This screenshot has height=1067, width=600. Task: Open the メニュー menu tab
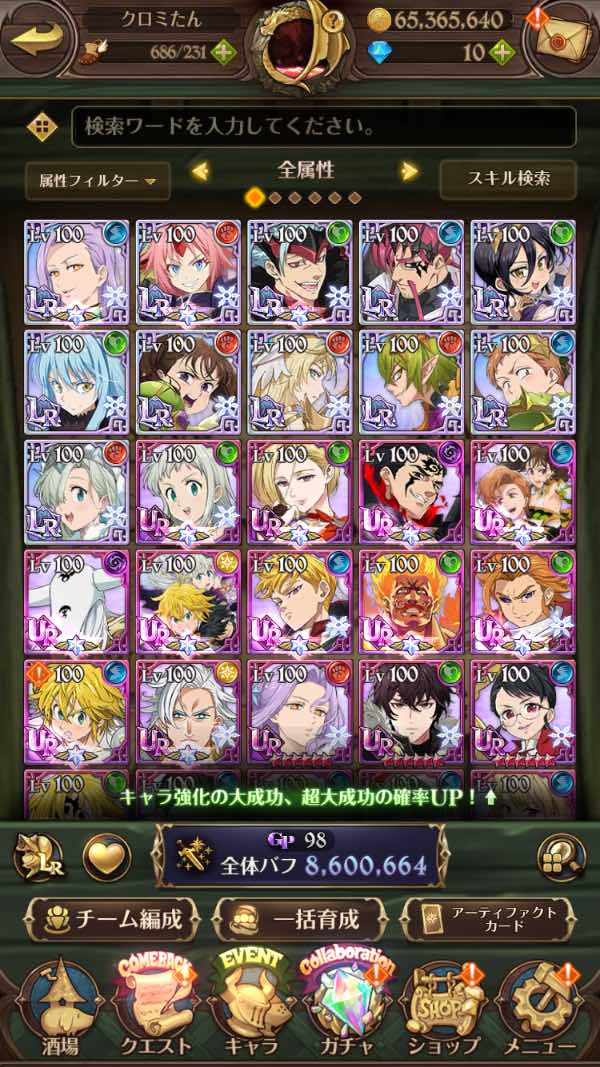pyautogui.click(x=540, y=1008)
